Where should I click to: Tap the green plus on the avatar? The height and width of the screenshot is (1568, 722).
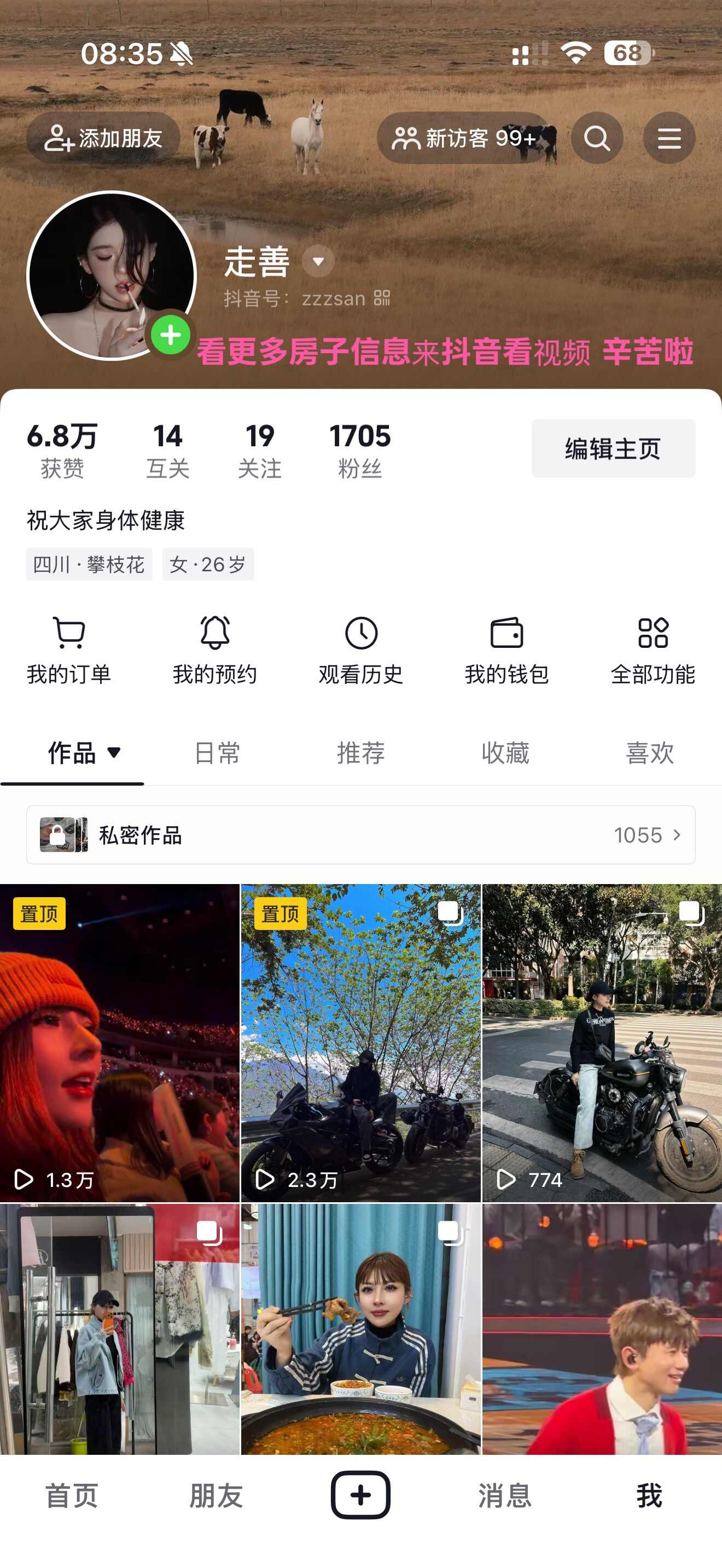171,335
